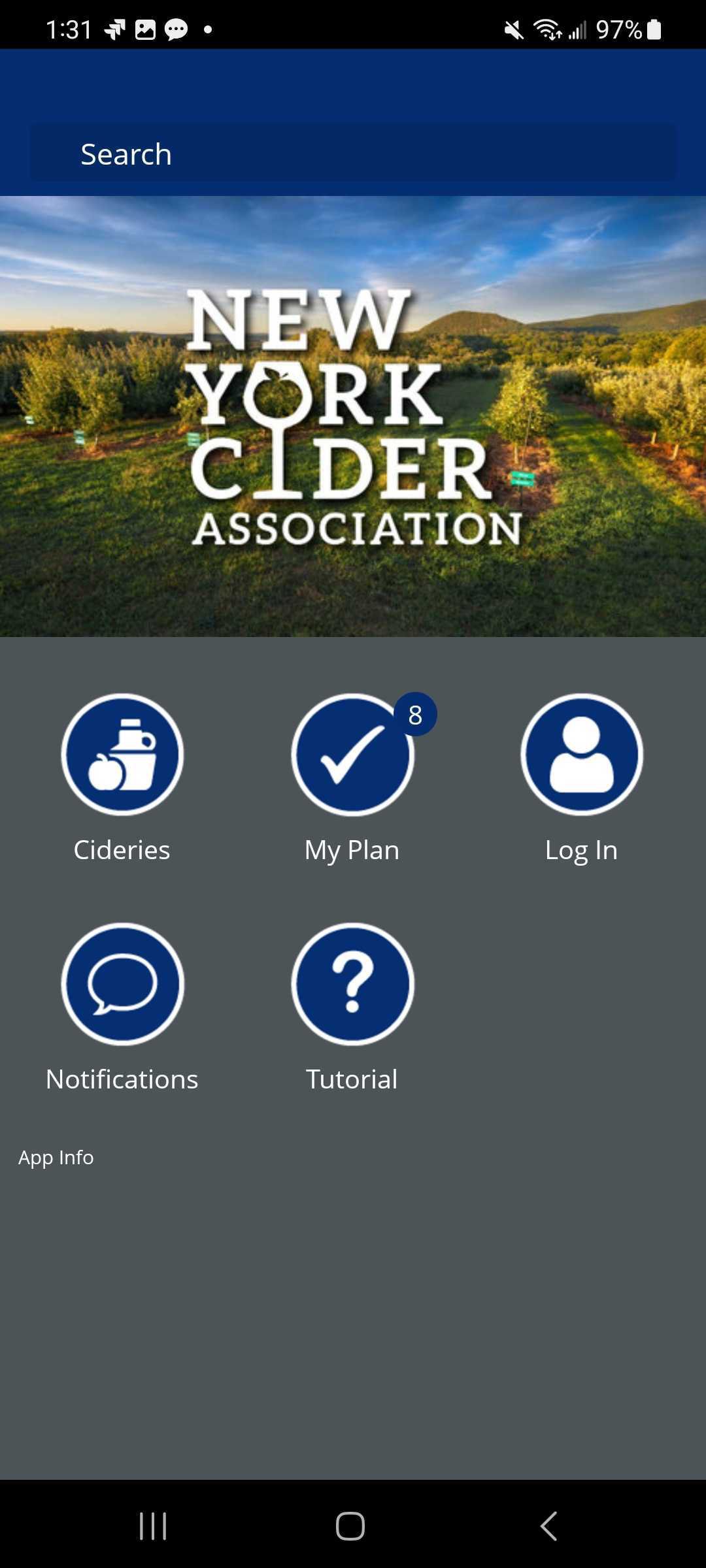706x1568 pixels.
Task: Tap the Search bar
Action: (x=353, y=153)
